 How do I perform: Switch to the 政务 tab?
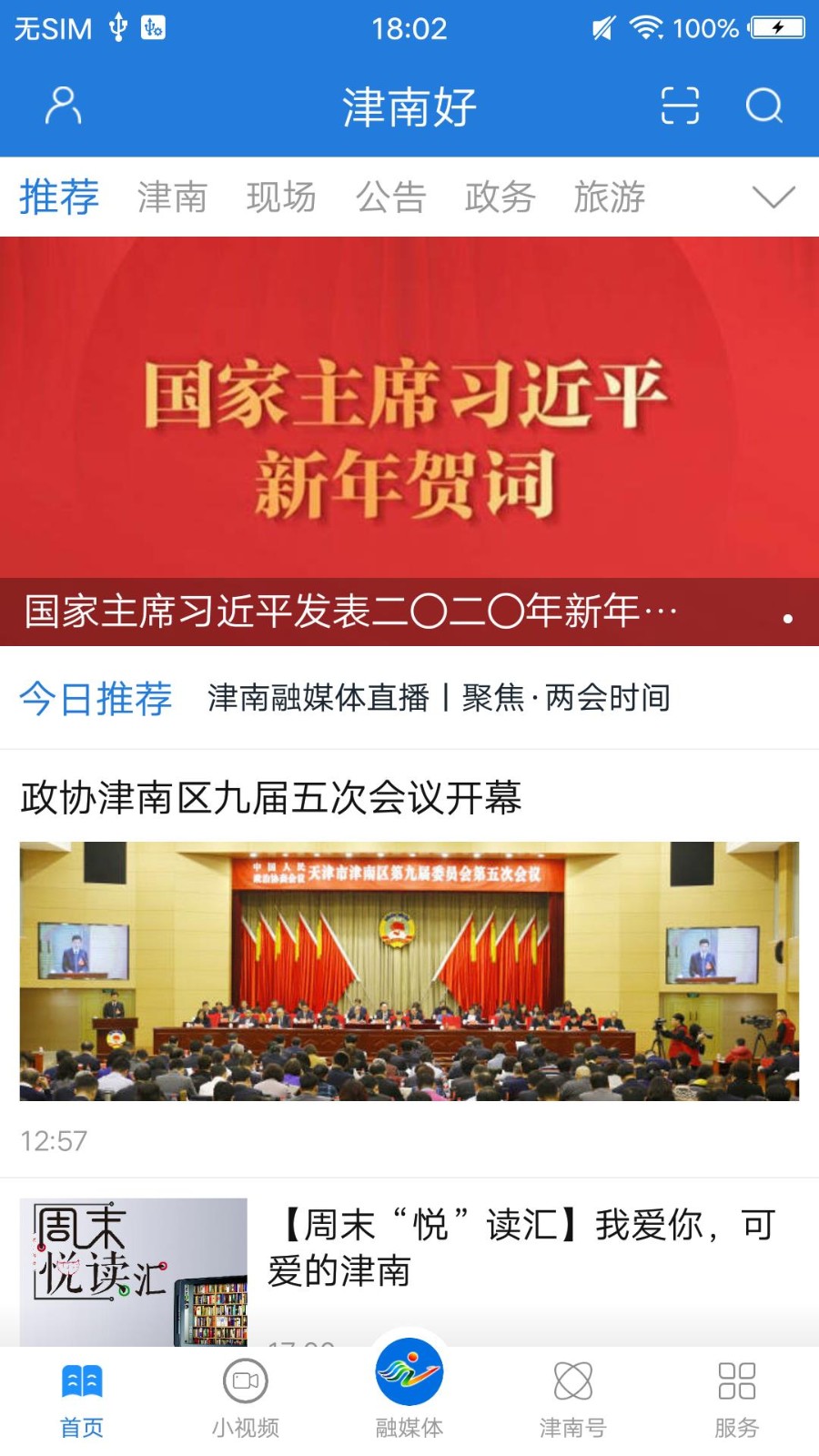(500, 197)
